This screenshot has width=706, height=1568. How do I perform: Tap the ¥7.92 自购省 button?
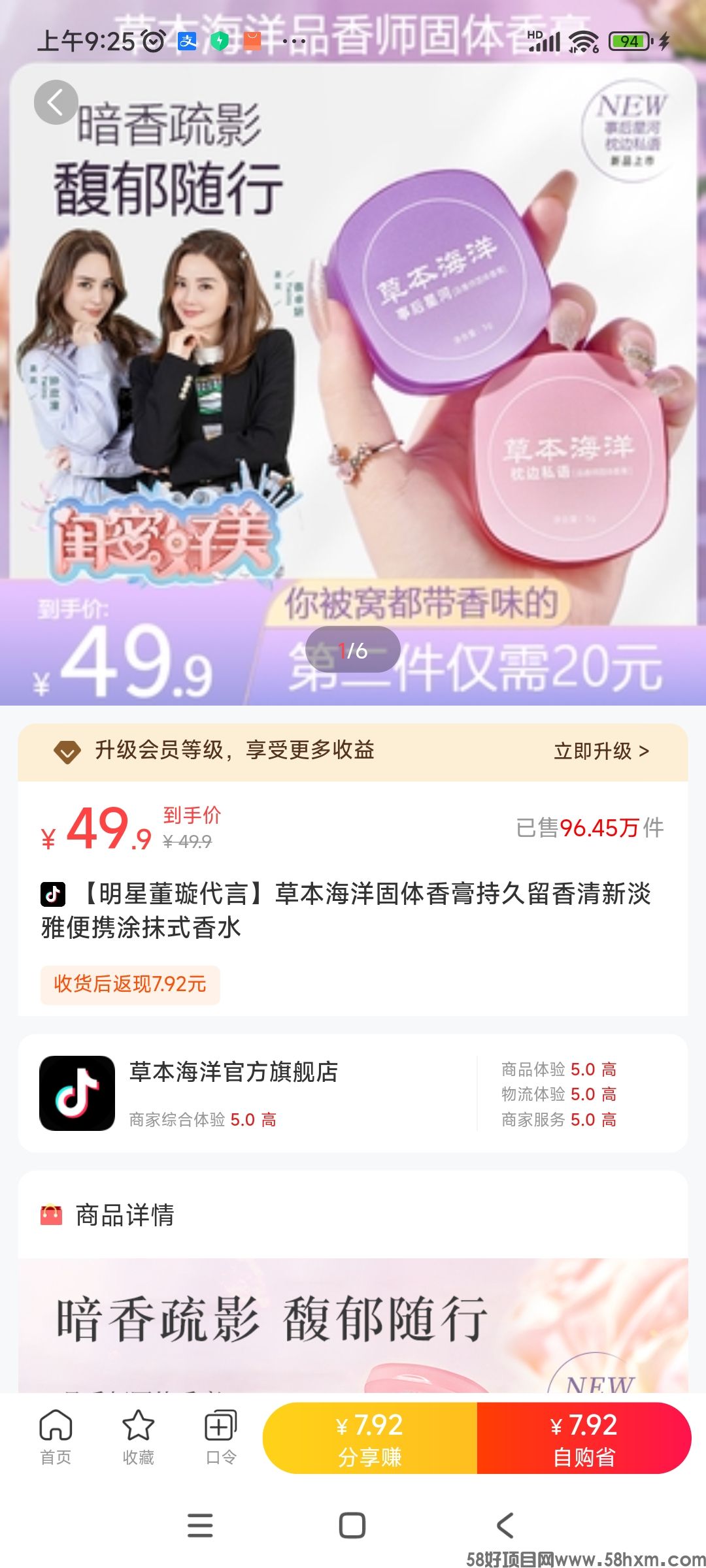click(x=584, y=1439)
